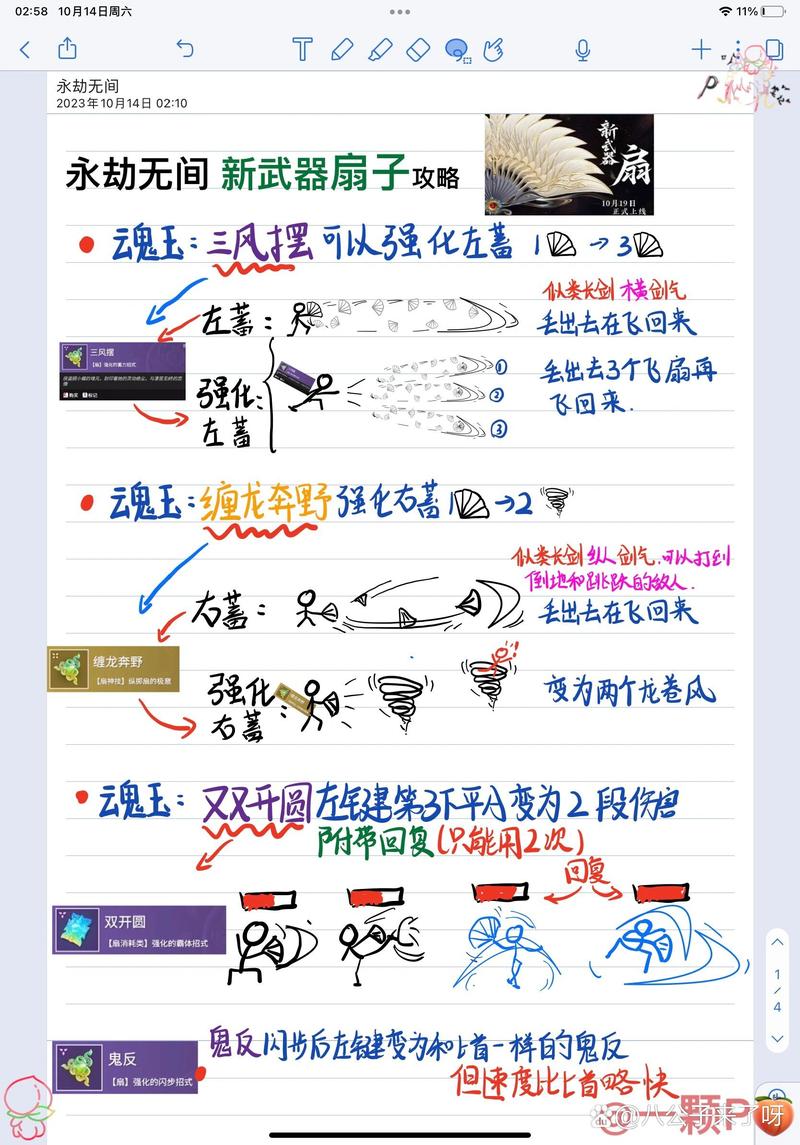Jump to next page with down chevron
The image size is (800, 1145).
[777, 1040]
